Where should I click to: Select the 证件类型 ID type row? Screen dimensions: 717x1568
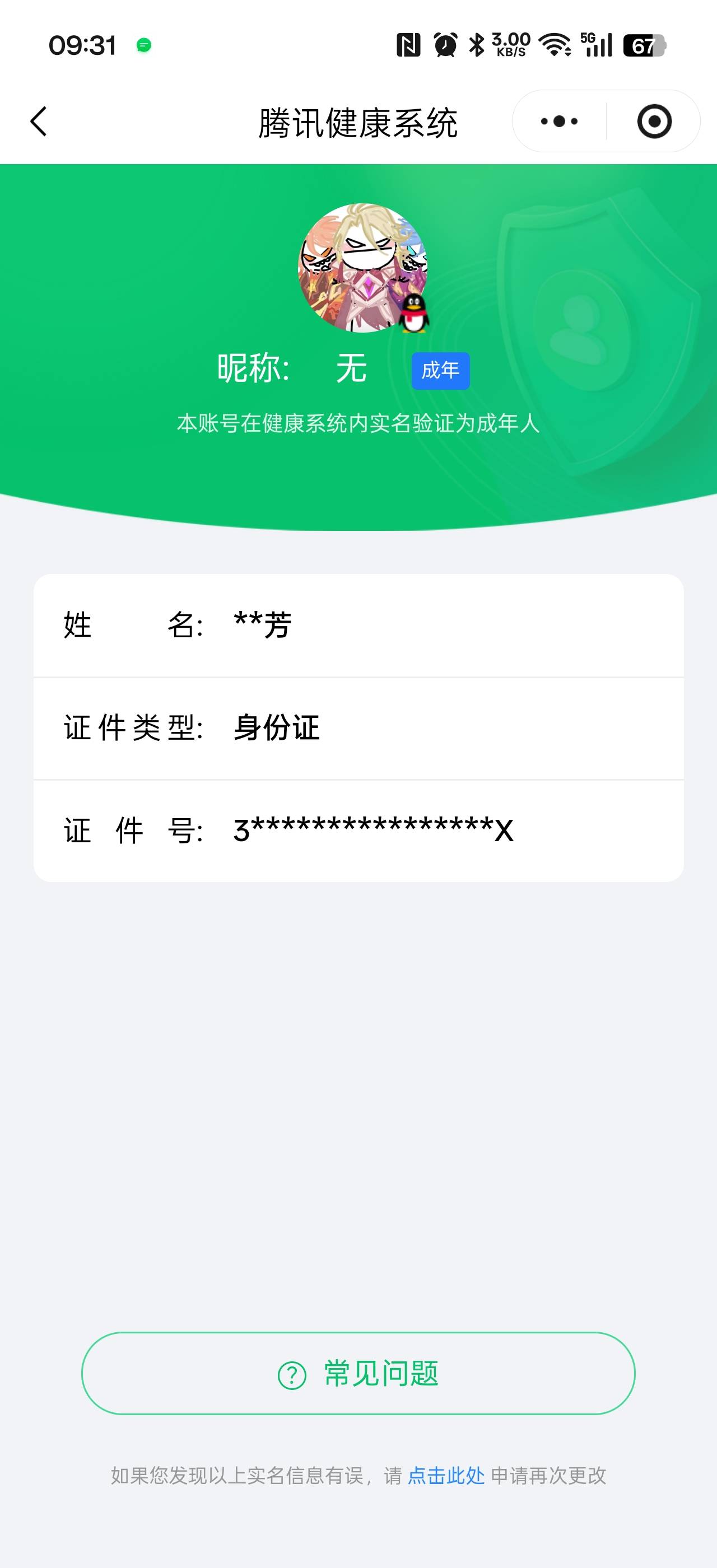pyautogui.click(x=358, y=728)
